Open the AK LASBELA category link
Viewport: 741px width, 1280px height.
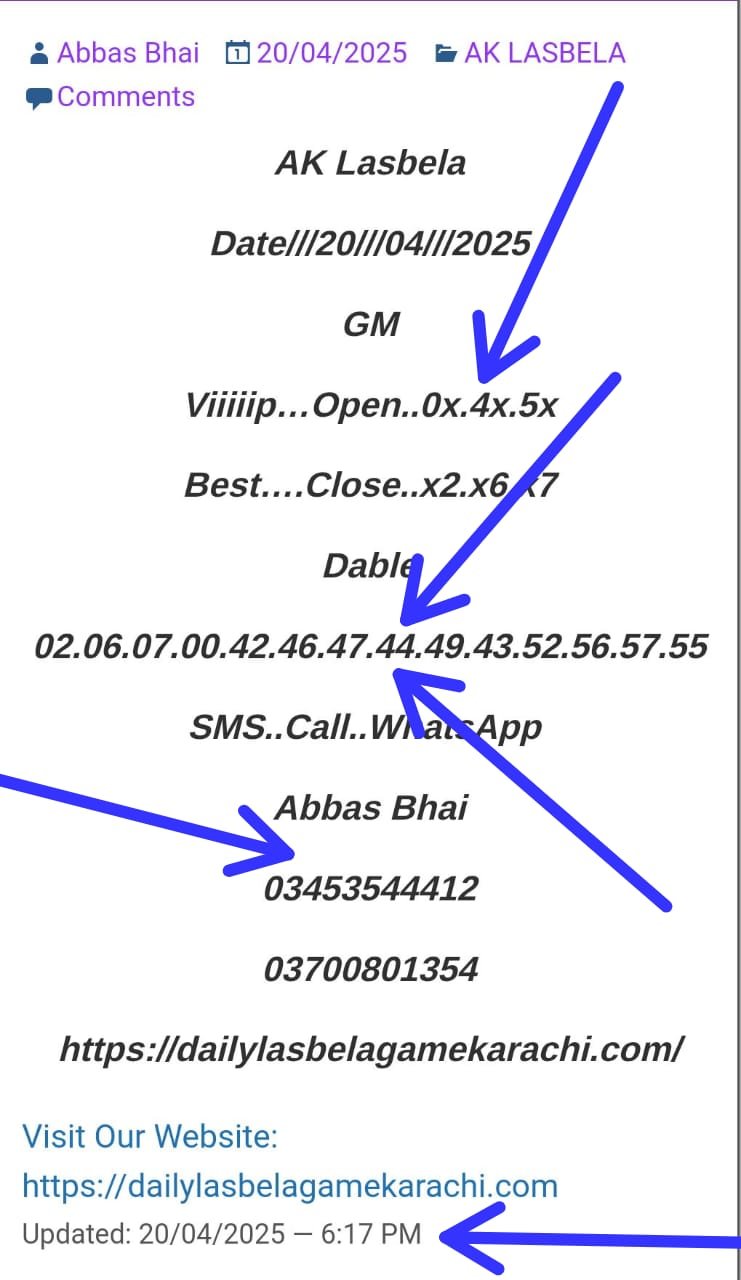pos(545,53)
